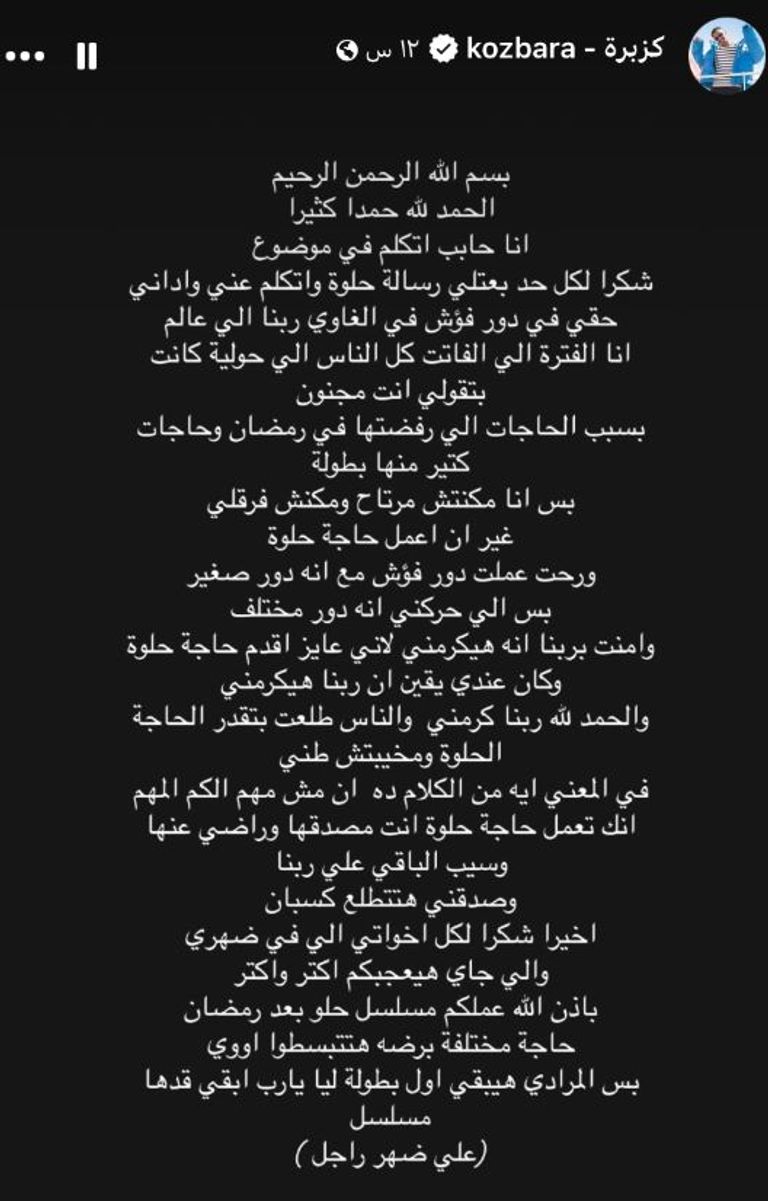This screenshot has width=768, height=1201.
Task: Click the line شكرا لكل حد بعتلي رسالة
Action: (384, 282)
